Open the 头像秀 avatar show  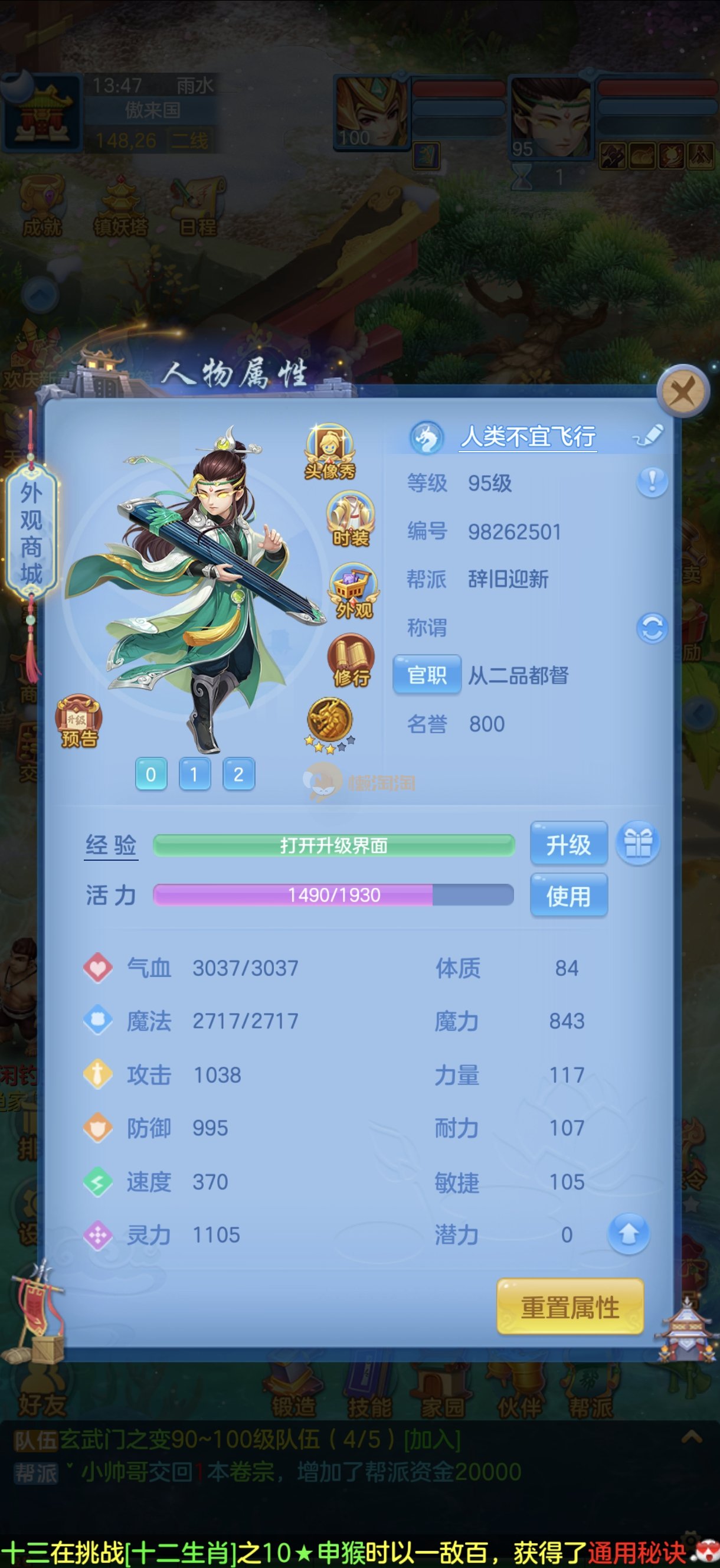coord(329,452)
